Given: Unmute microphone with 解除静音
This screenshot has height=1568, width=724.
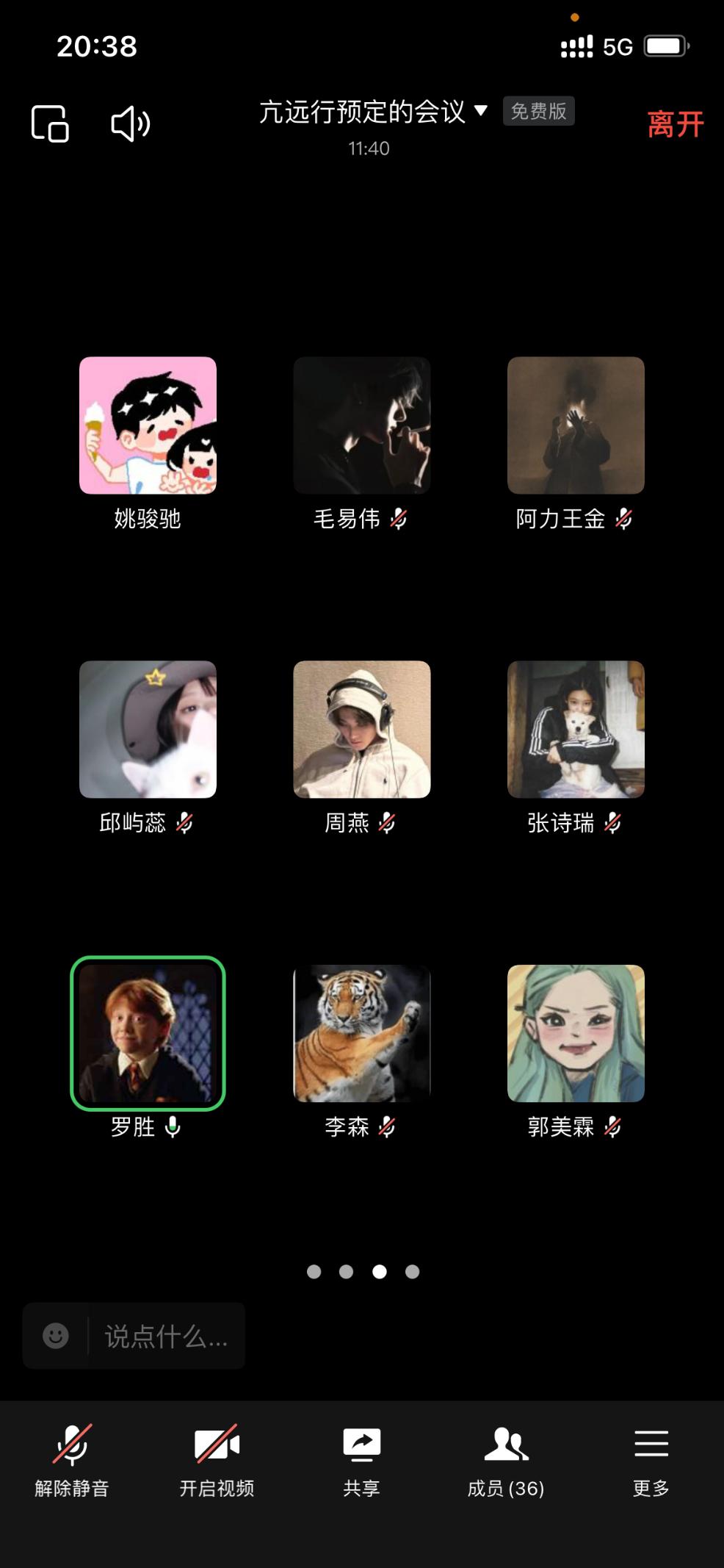Looking at the screenshot, I should 72,1459.
